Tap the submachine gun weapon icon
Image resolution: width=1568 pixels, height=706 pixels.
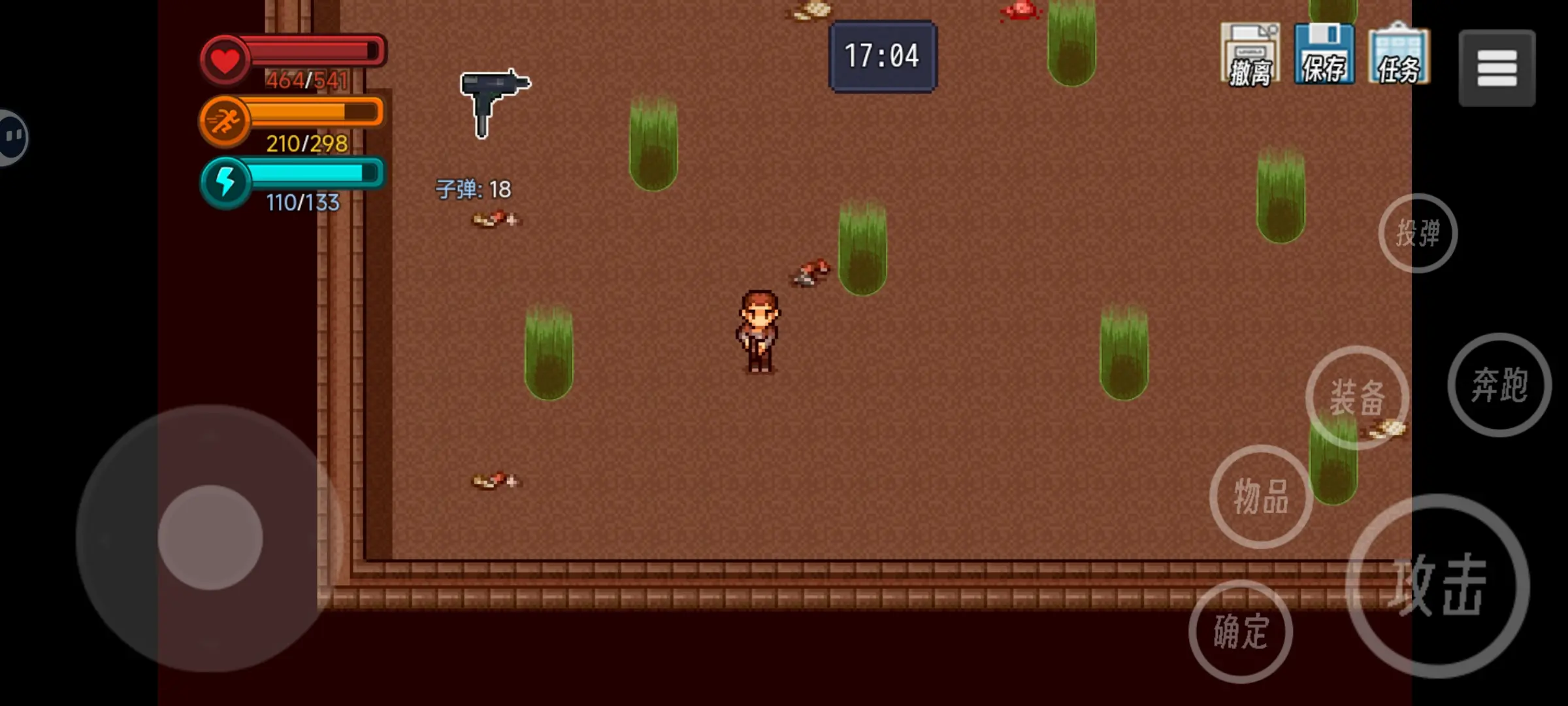pos(495,103)
